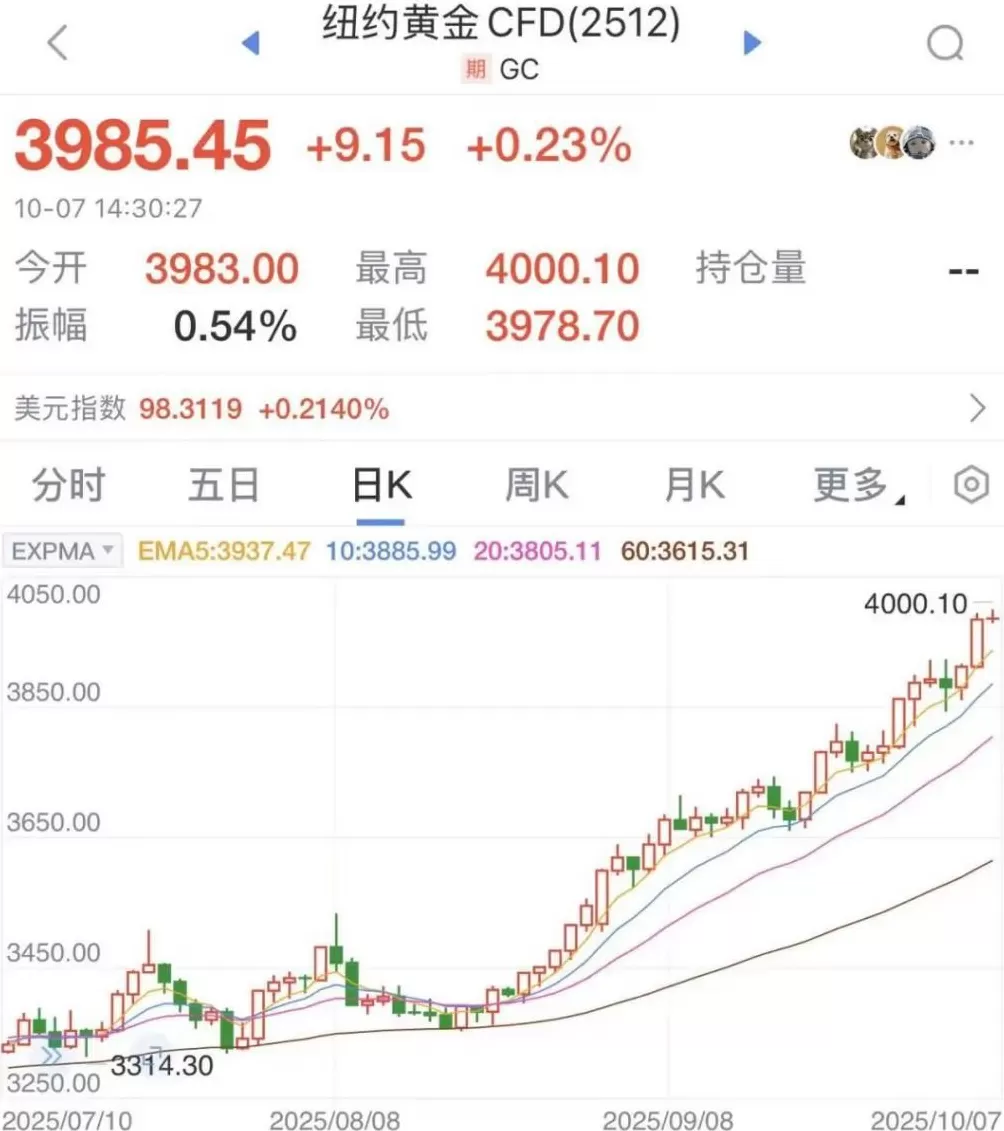The height and width of the screenshot is (1131, 1004).
Task: Click the right blue triangle to switch contract
Action: pos(751,43)
